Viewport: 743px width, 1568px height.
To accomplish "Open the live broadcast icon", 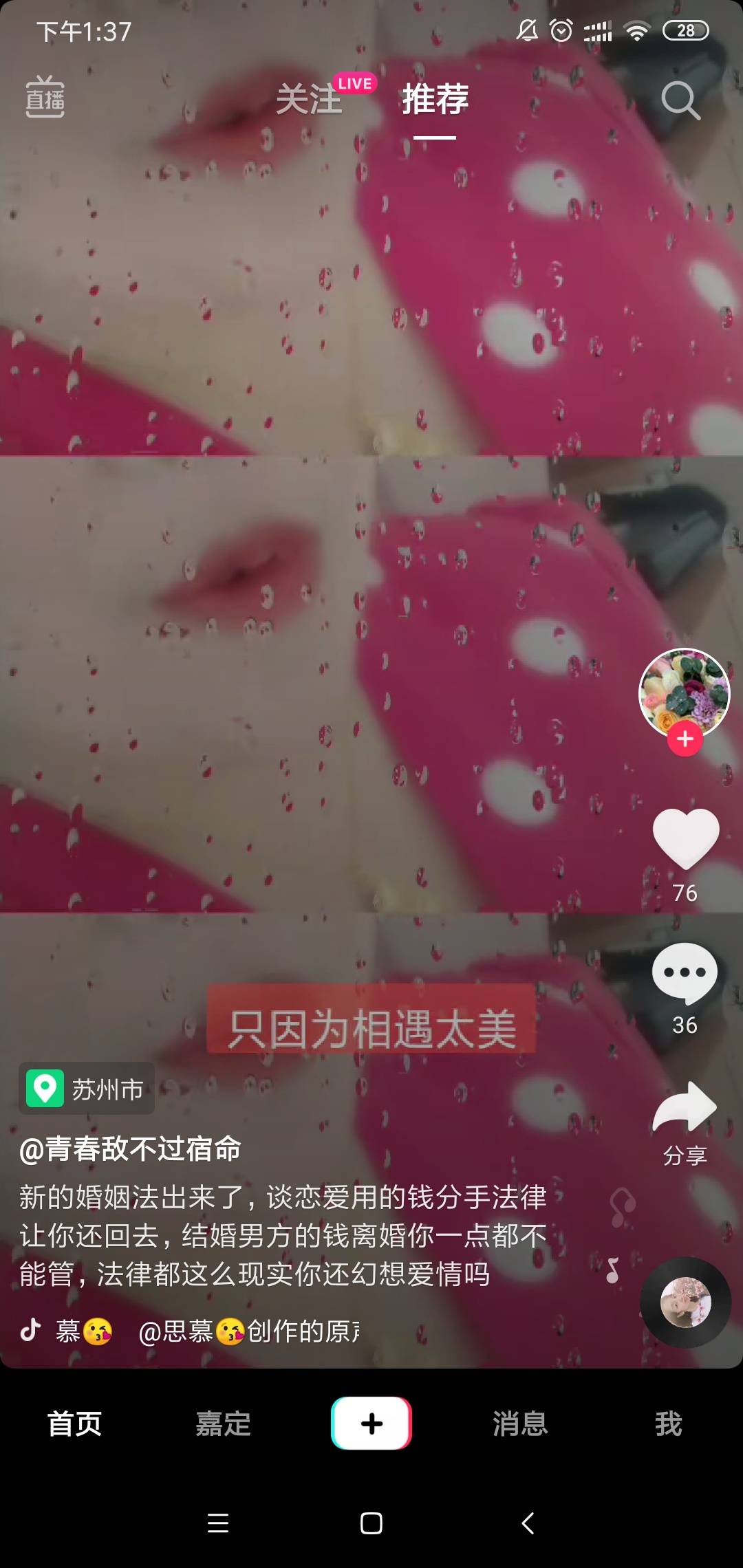I will (x=45, y=98).
